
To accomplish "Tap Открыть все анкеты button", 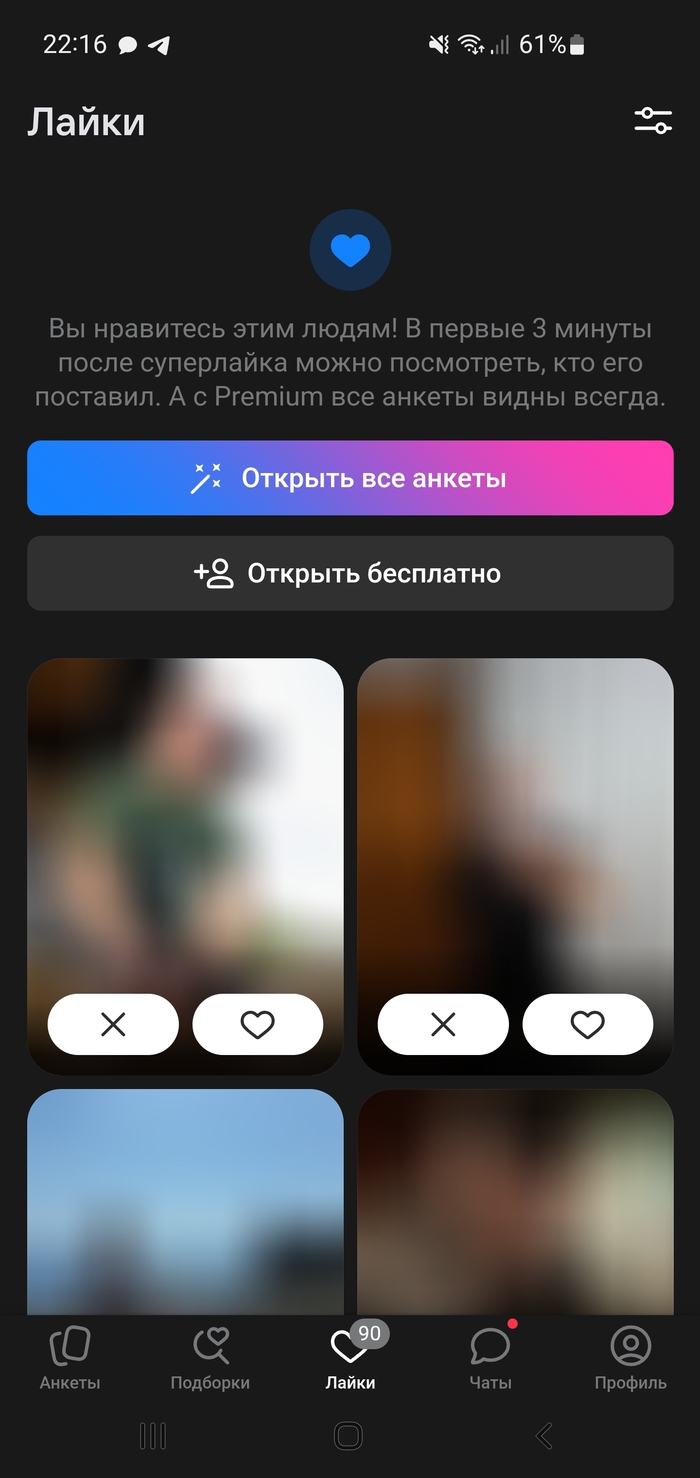I will [350, 478].
